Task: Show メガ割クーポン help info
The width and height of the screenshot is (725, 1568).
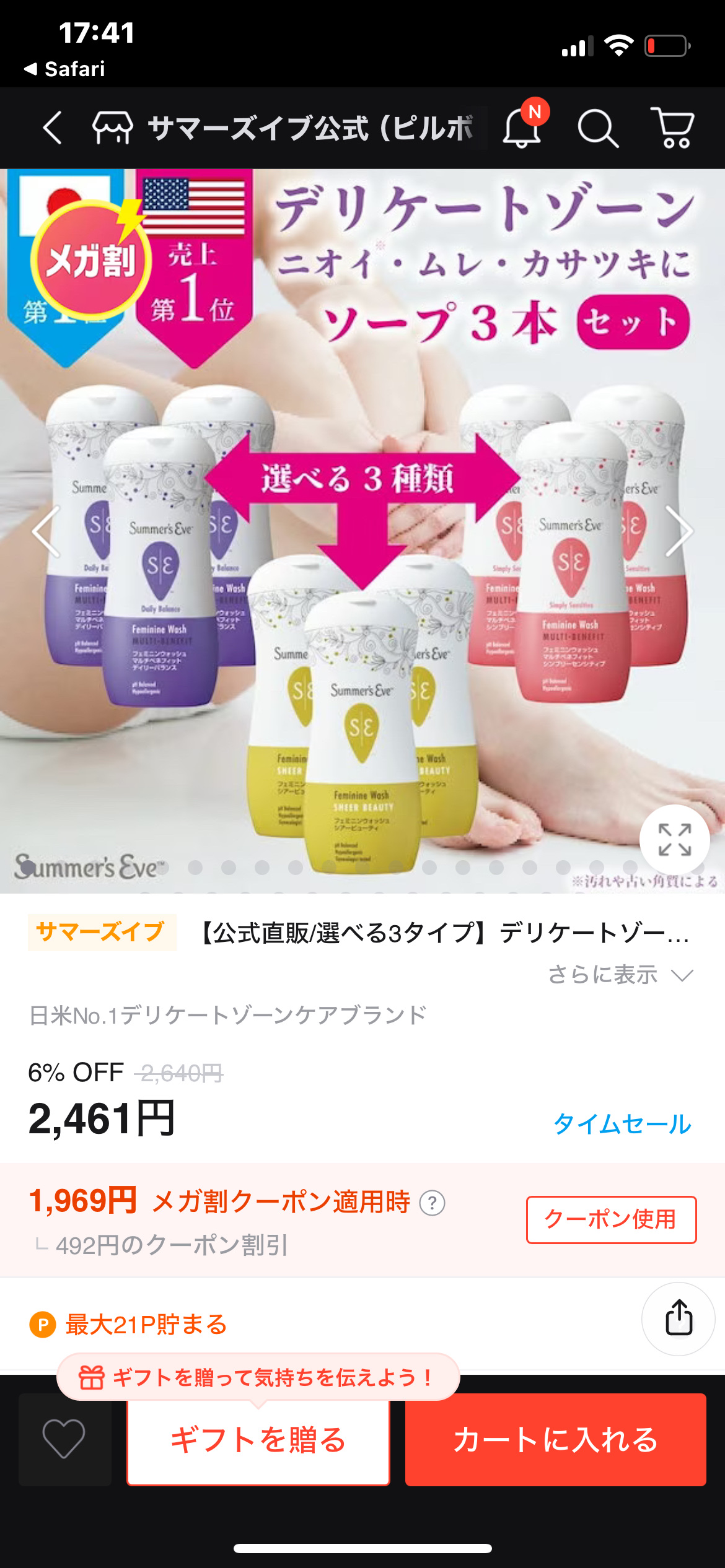Action: (432, 1203)
